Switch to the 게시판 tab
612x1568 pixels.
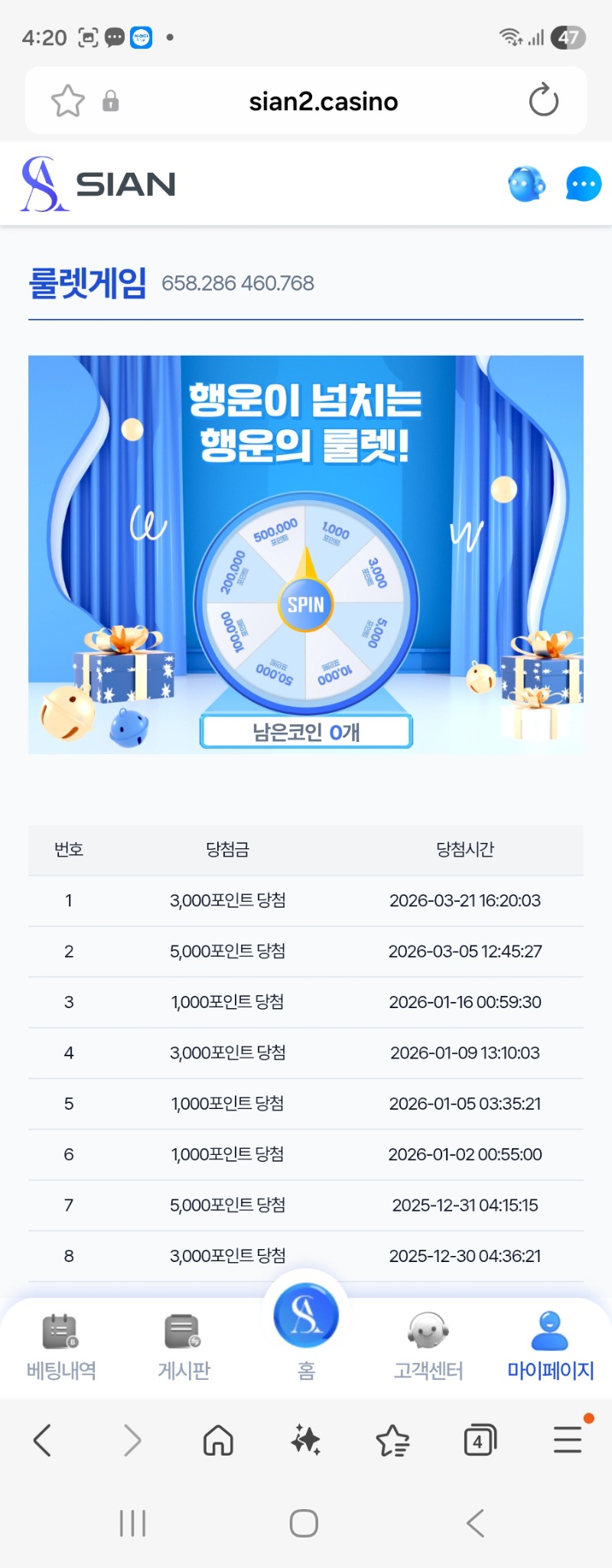point(184,1346)
